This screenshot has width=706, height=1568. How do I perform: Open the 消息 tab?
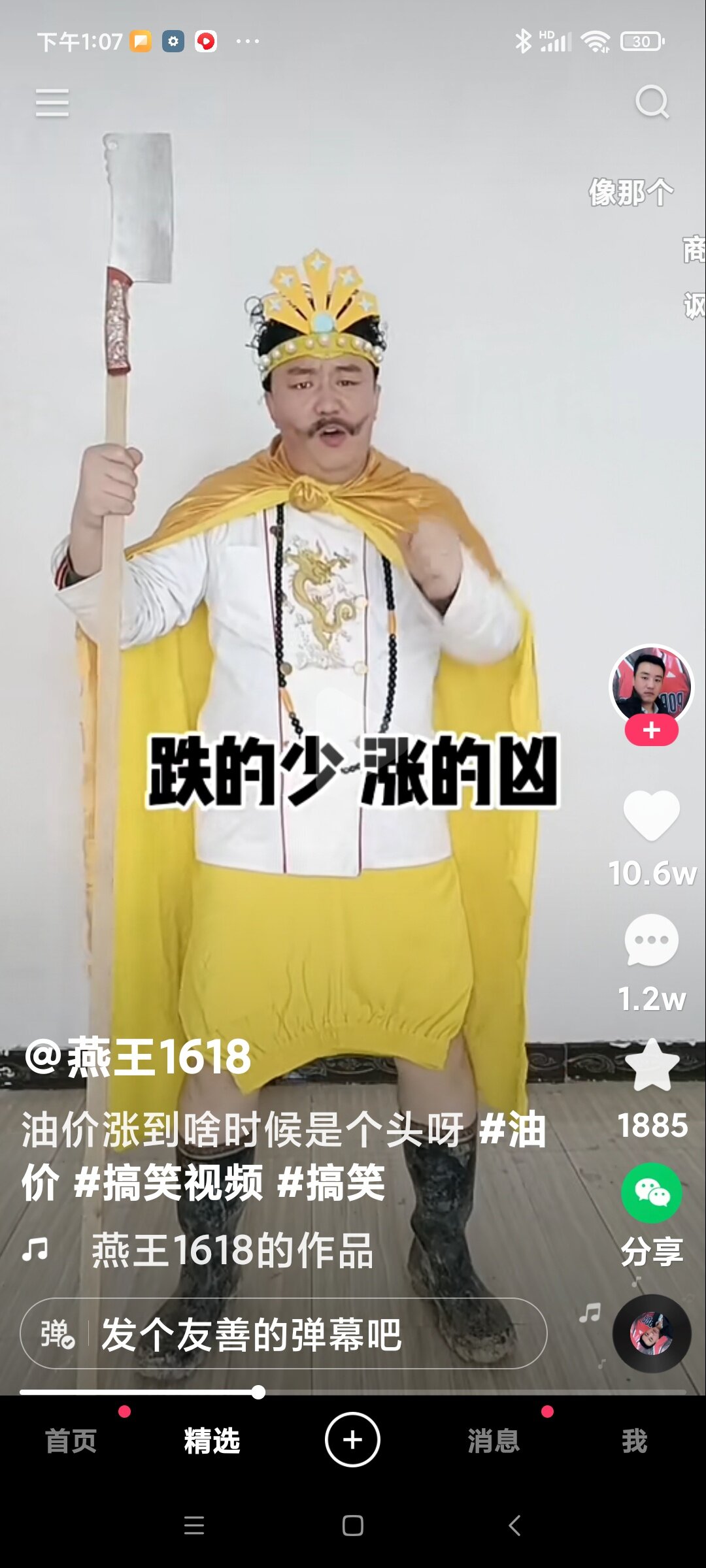click(494, 1441)
